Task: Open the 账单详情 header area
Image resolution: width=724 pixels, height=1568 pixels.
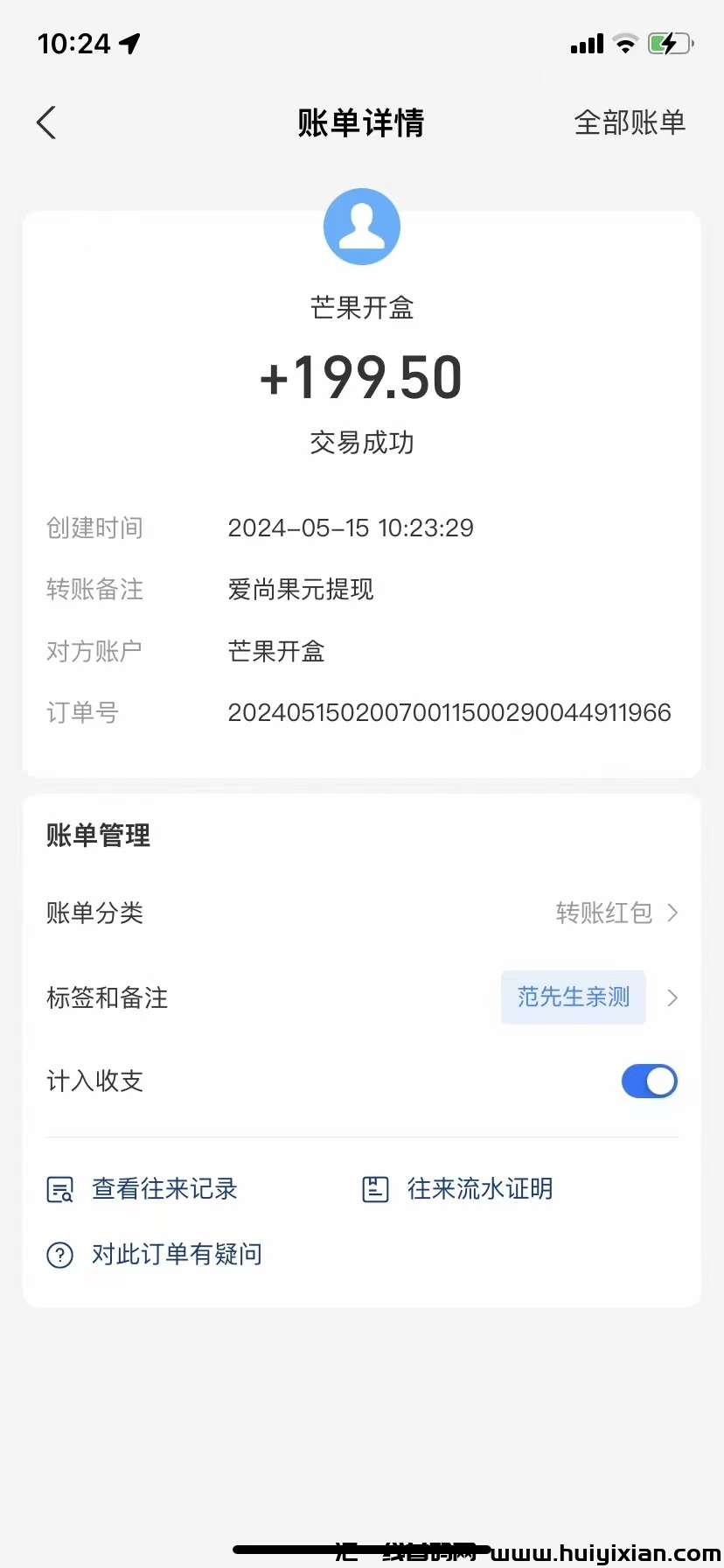Action: pyautogui.click(x=360, y=122)
